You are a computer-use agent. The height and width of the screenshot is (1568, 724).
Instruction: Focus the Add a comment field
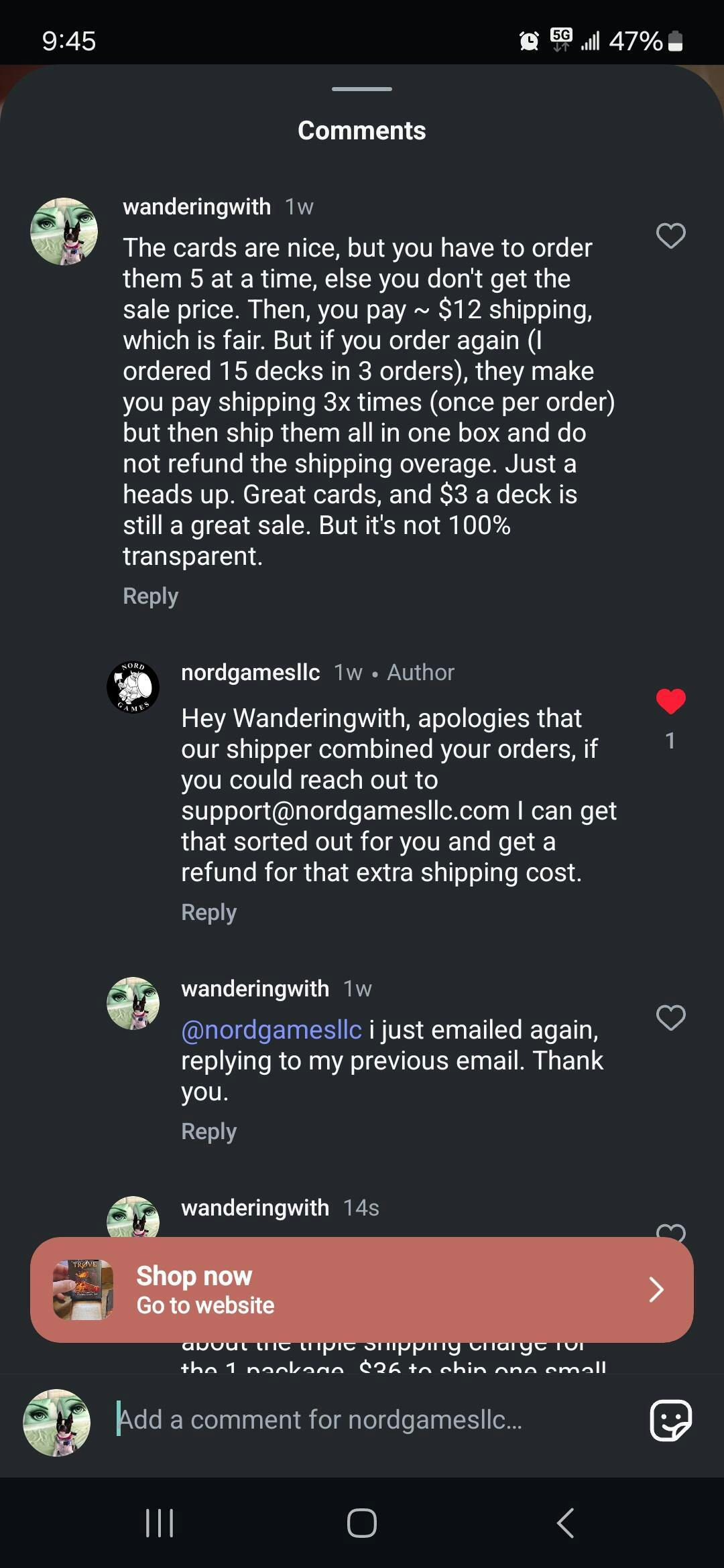tap(375, 1420)
